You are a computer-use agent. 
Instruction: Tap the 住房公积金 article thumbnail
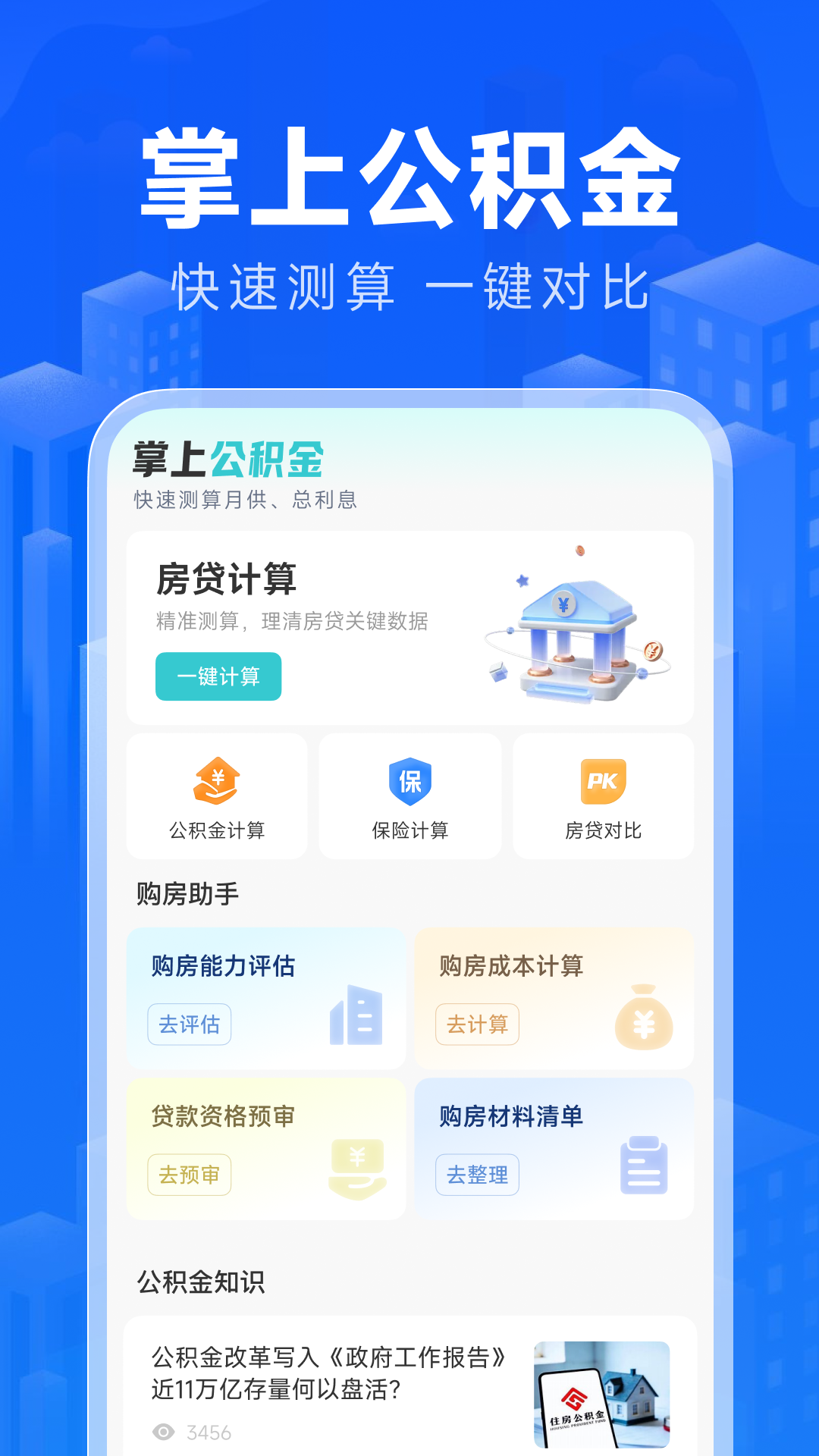pyautogui.click(x=601, y=1398)
